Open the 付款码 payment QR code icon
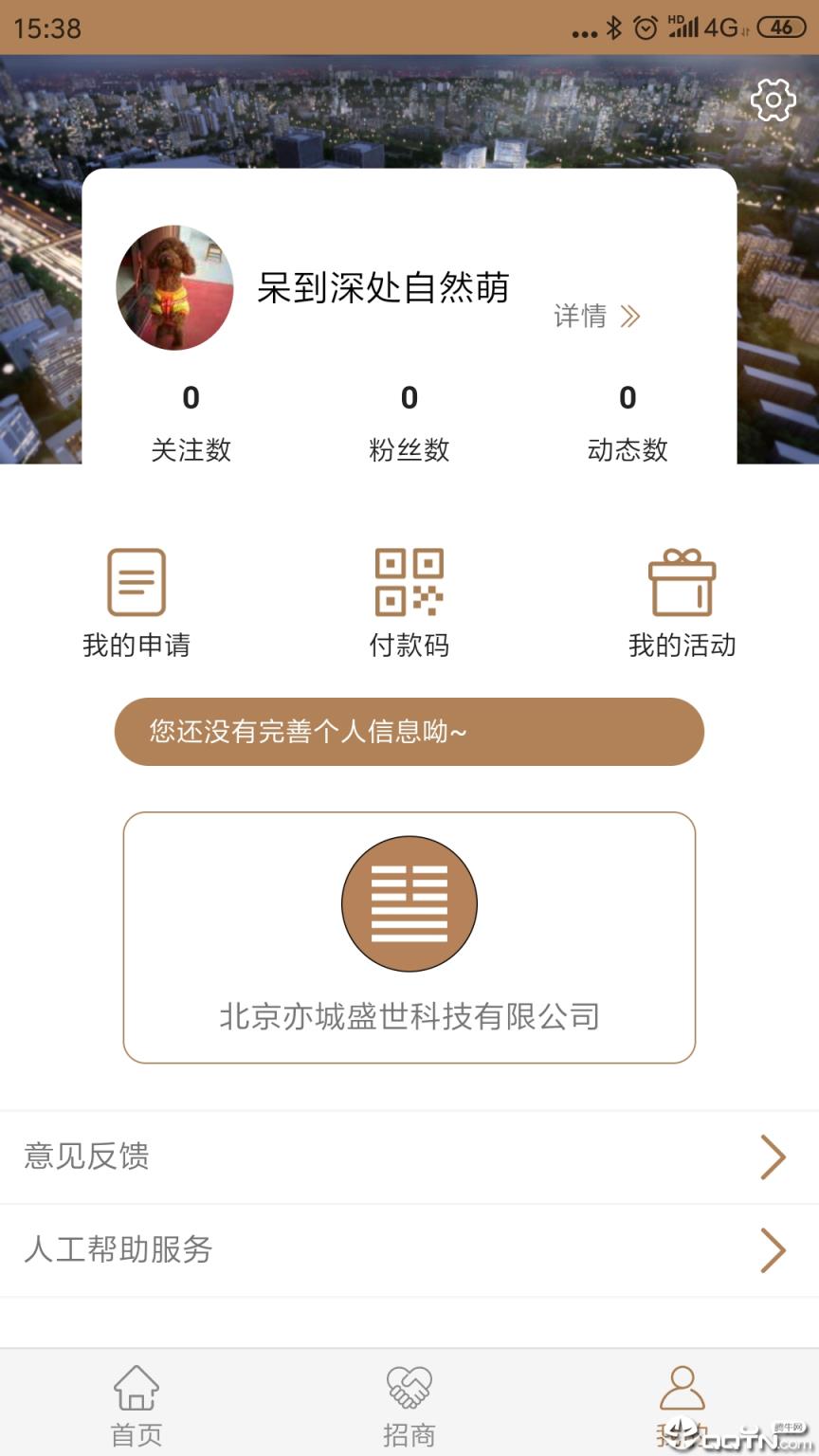The width and height of the screenshot is (819, 1456). (409, 582)
